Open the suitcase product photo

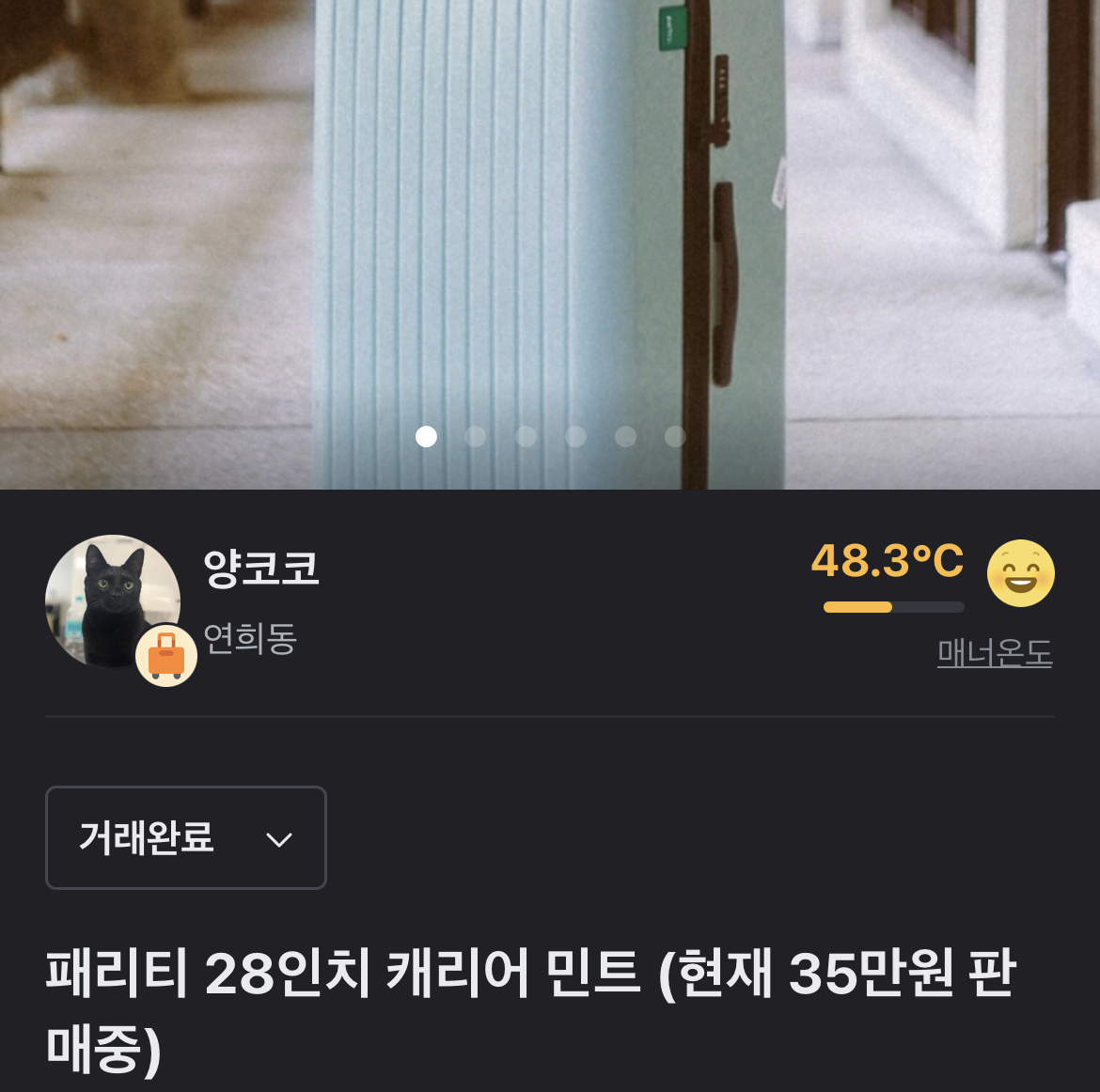pos(550,244)
